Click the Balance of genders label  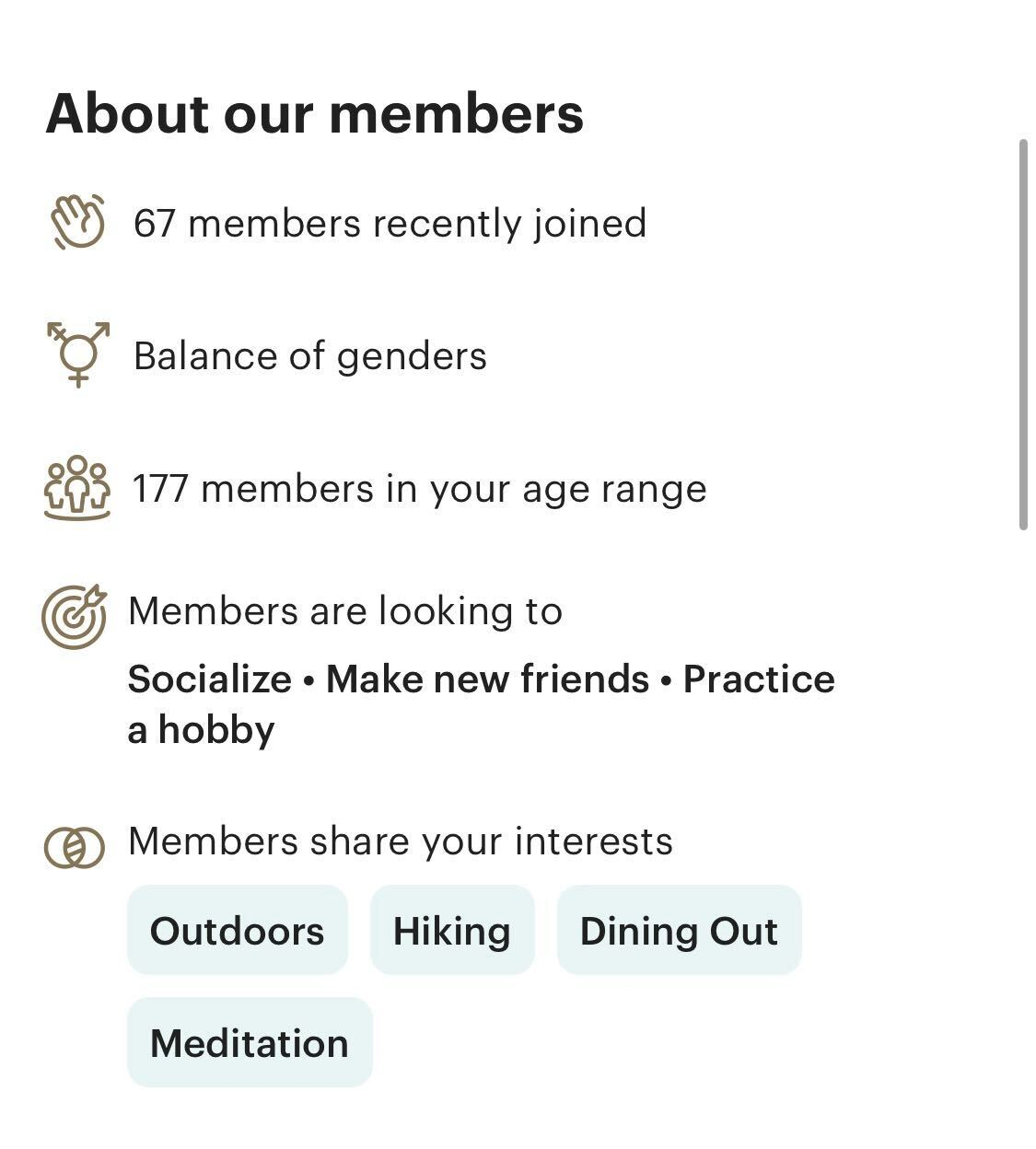coord(309,355)
